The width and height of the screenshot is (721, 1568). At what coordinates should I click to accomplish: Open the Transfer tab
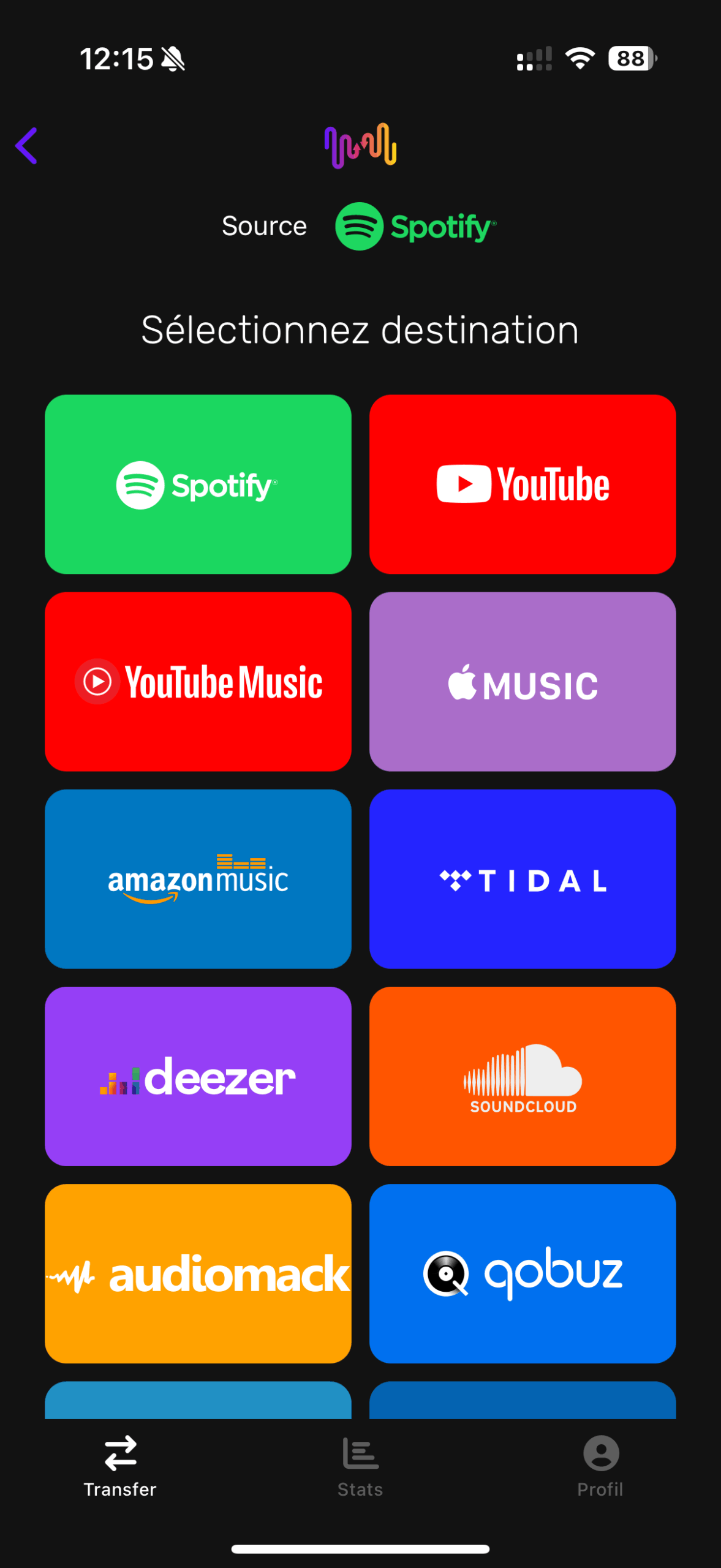point(120,1466)
